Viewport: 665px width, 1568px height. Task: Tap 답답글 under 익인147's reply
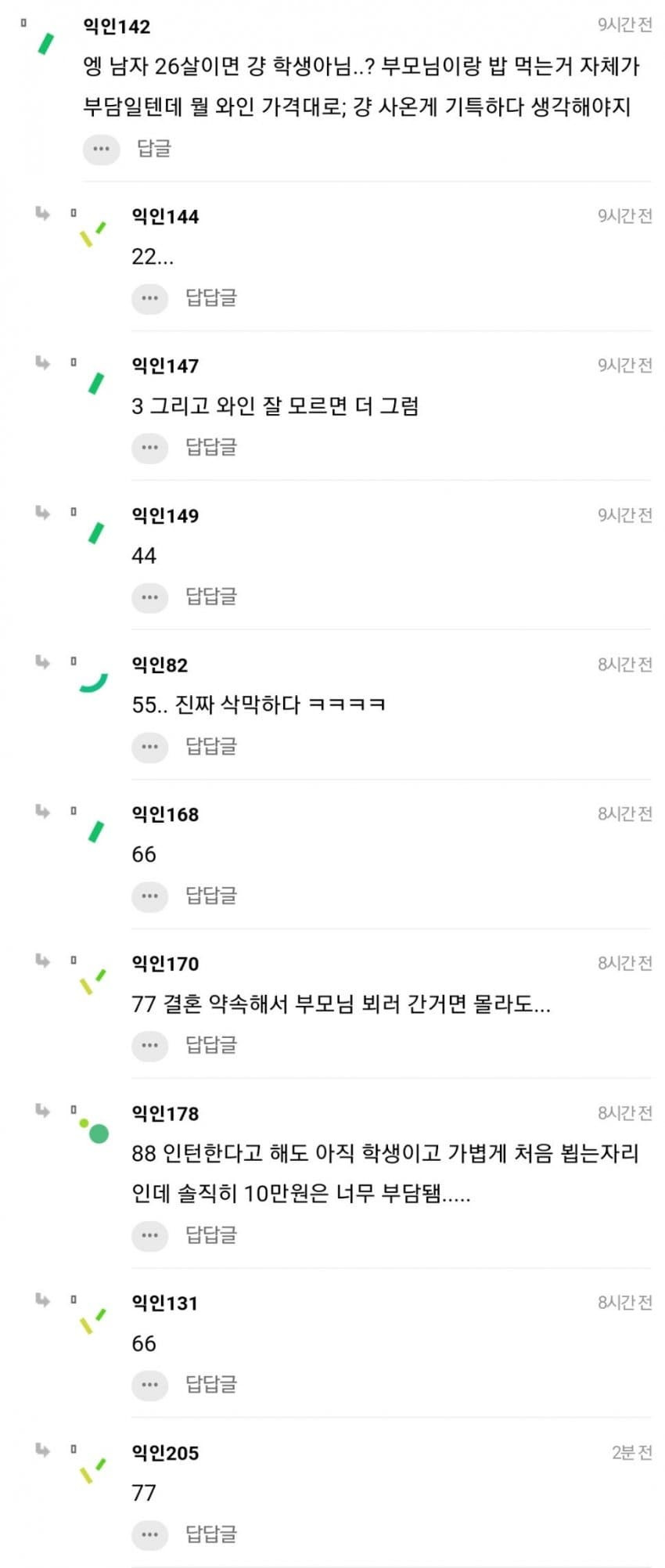click(x=210, y=447)
